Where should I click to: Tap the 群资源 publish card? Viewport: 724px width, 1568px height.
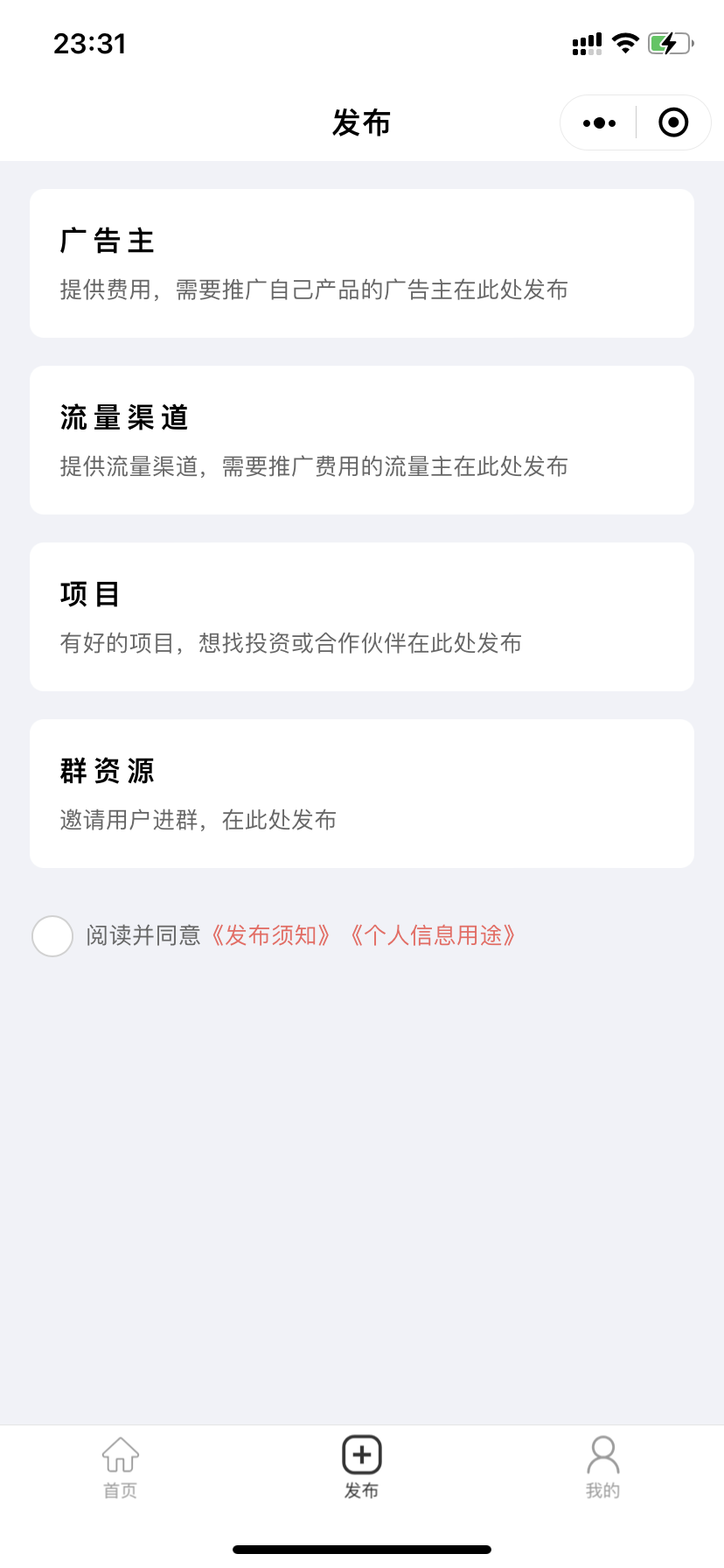(362, 794)
